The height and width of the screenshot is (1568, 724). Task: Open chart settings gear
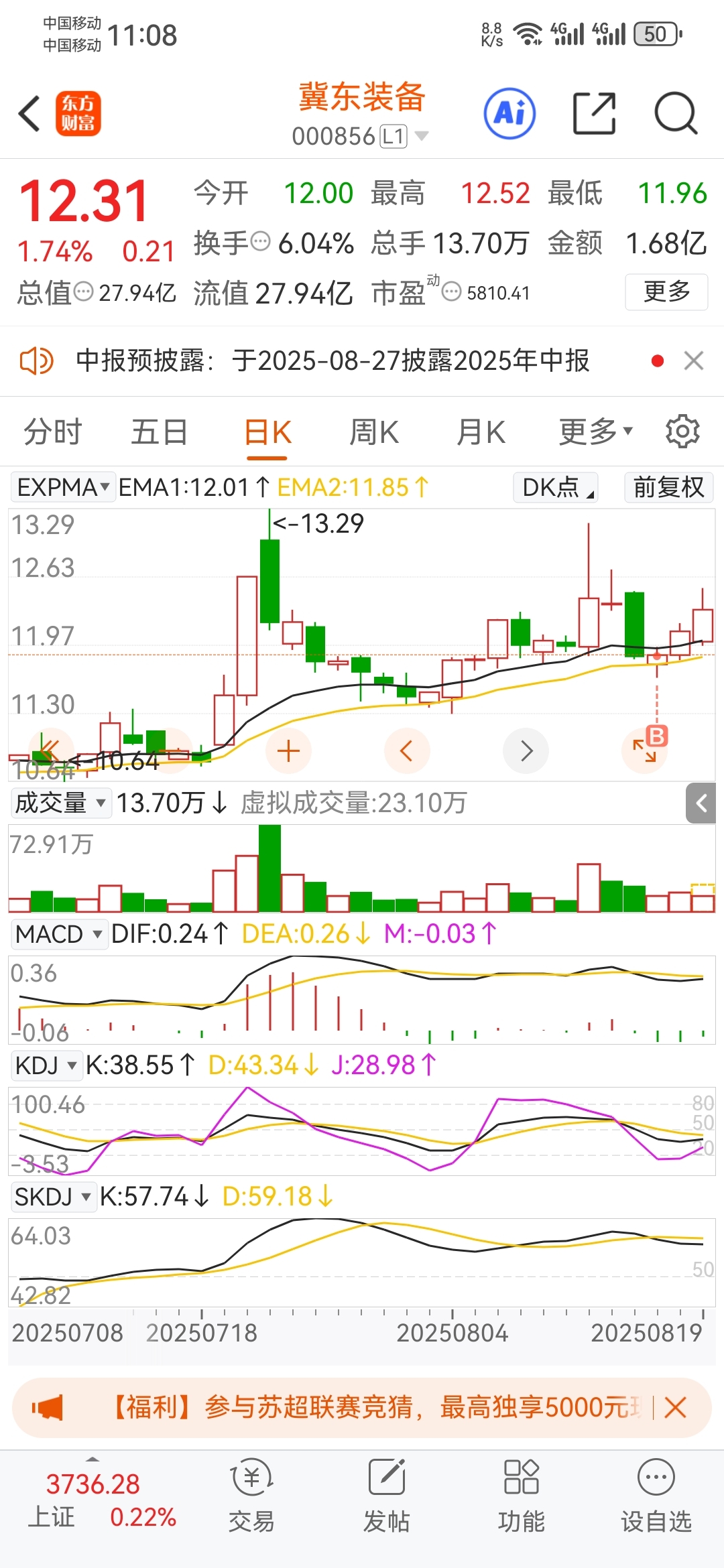pyautogui.click(x=682, y=432)
